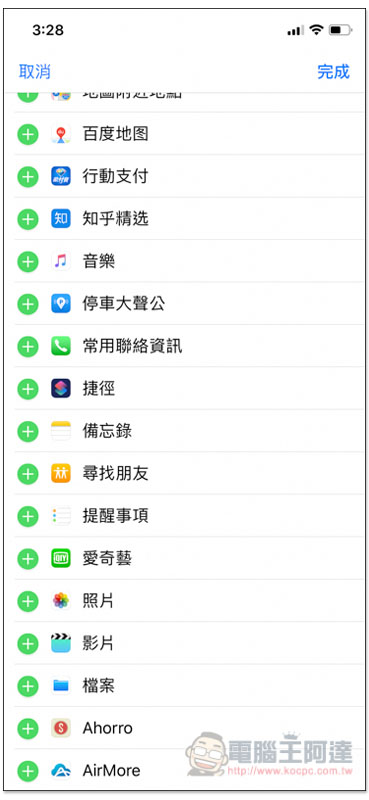
Task: Add the 知乎精选 widget
Action: click(28, 219)
